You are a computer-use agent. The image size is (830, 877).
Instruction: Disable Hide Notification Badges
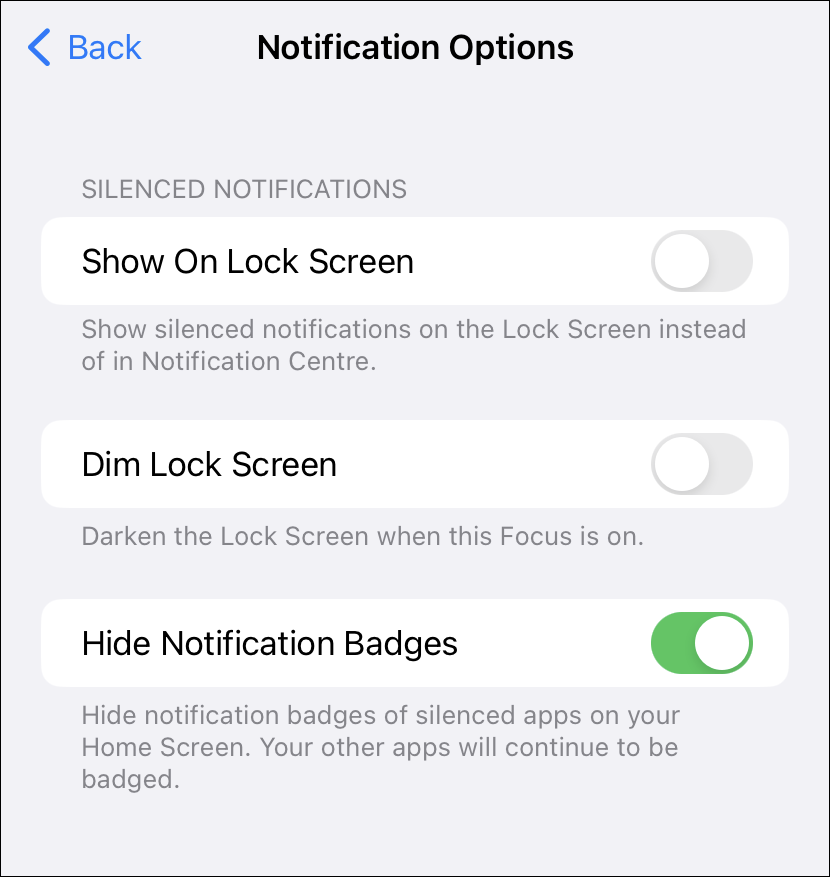coord(701,643)
